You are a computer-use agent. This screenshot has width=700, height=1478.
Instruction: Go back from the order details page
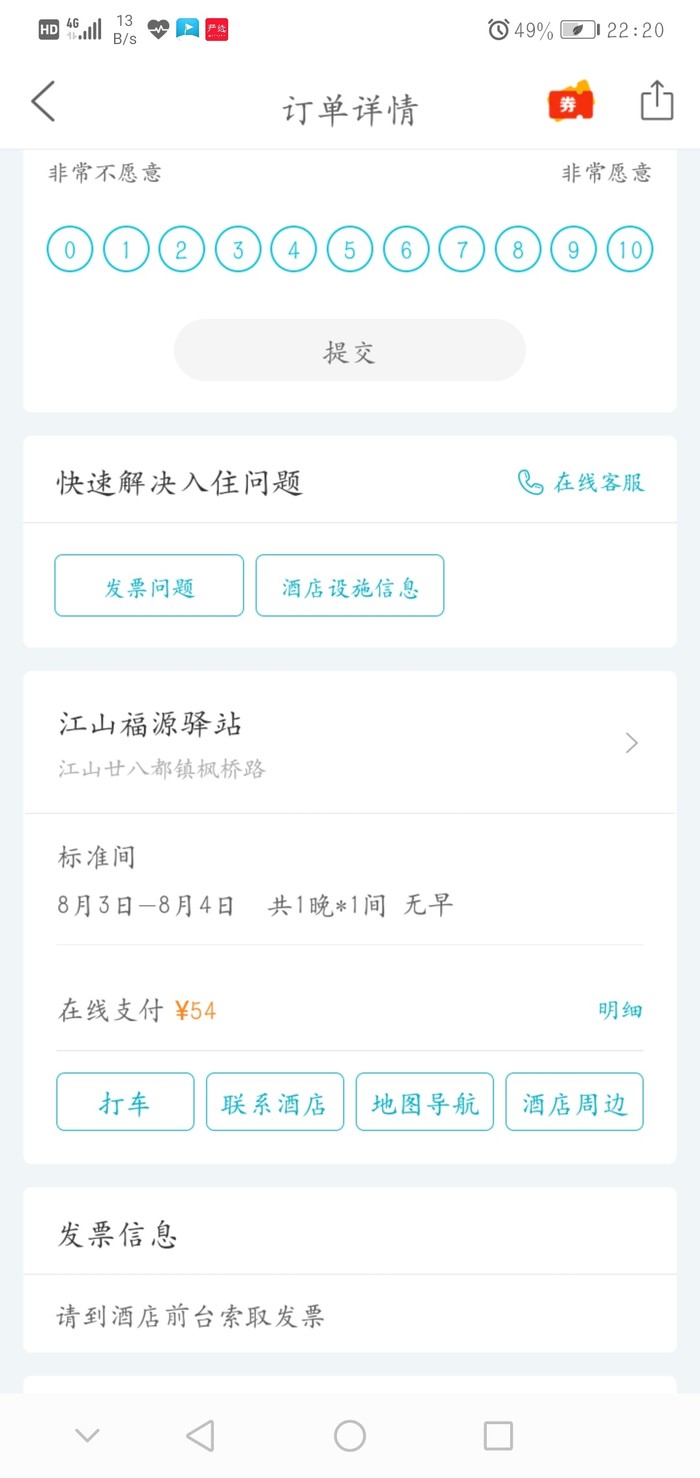click(x=43, y=103)
